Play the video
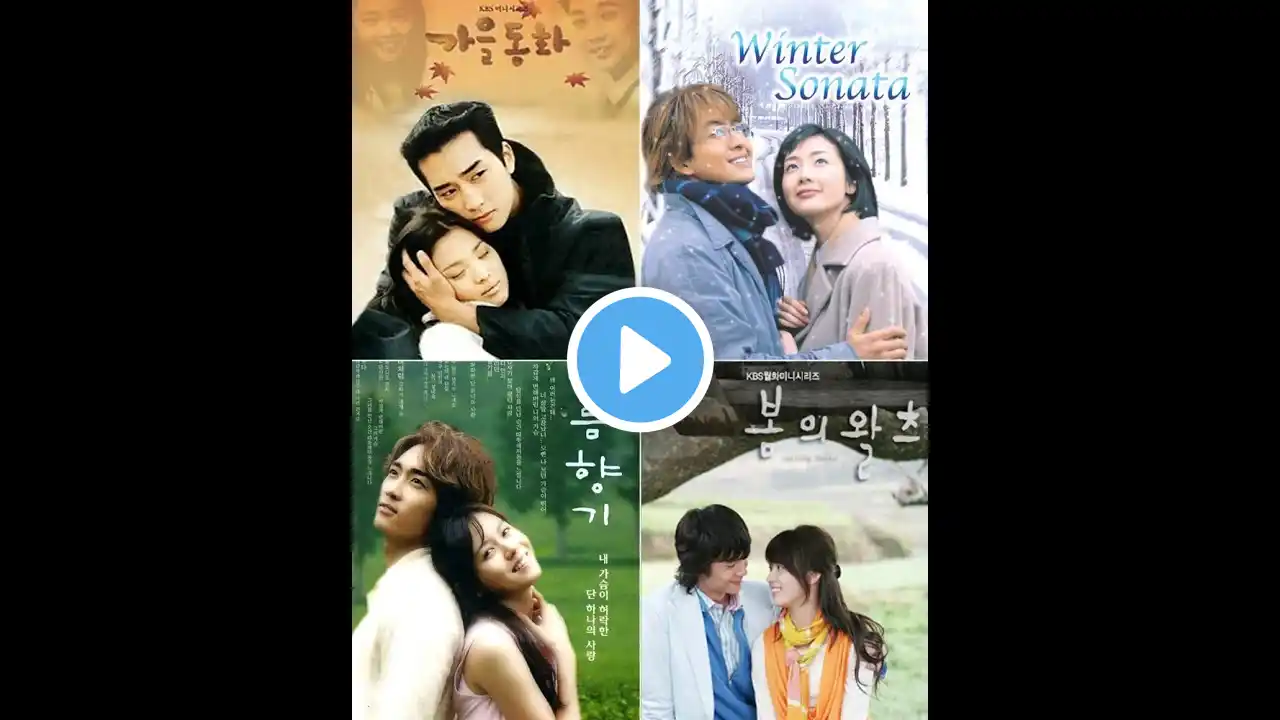Image resolution: width=1280 pixels, height=720 pixels. click(640, 360)
